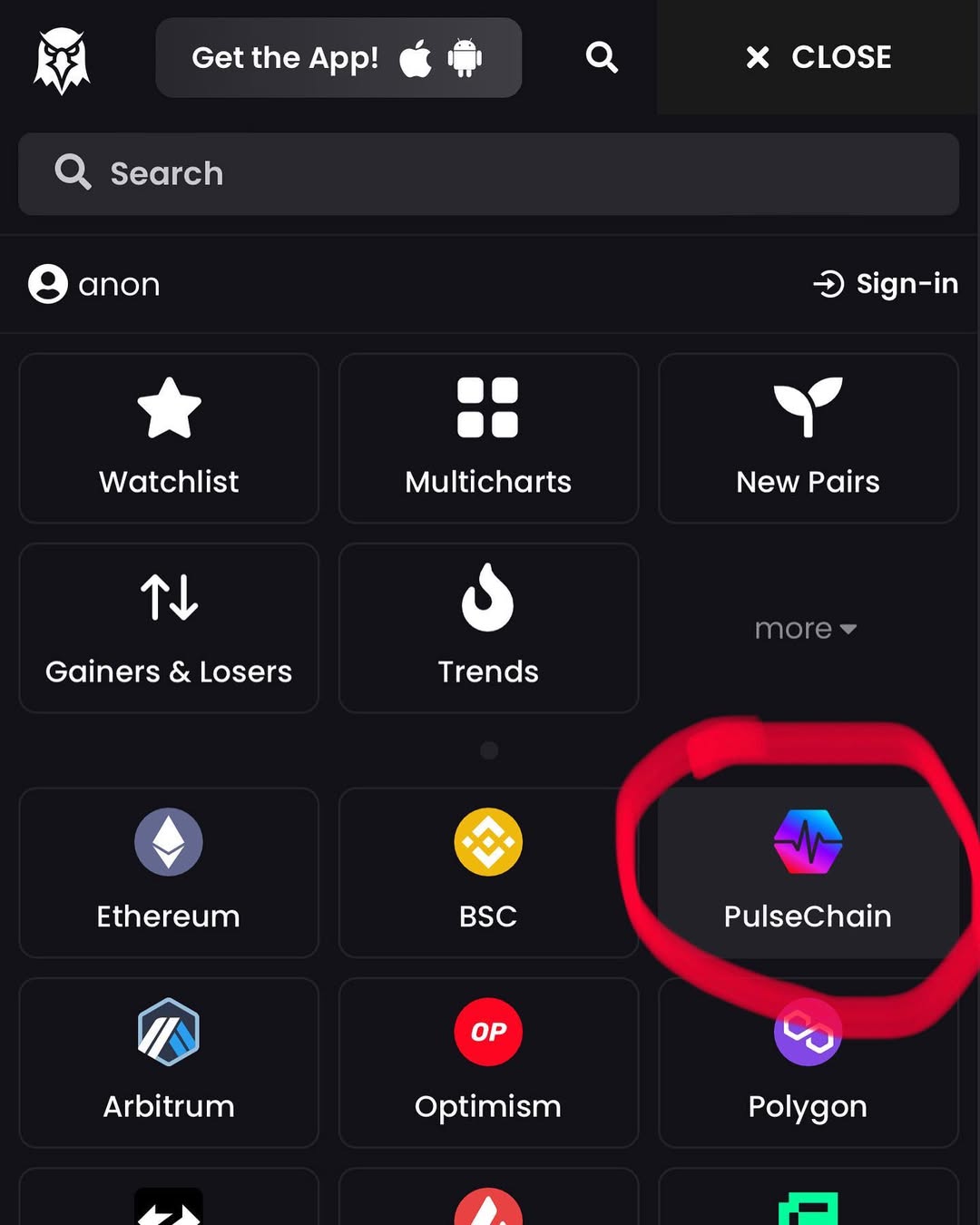Open Multicharts
This screenshot has width=980, height=1225.
[488, 438]
